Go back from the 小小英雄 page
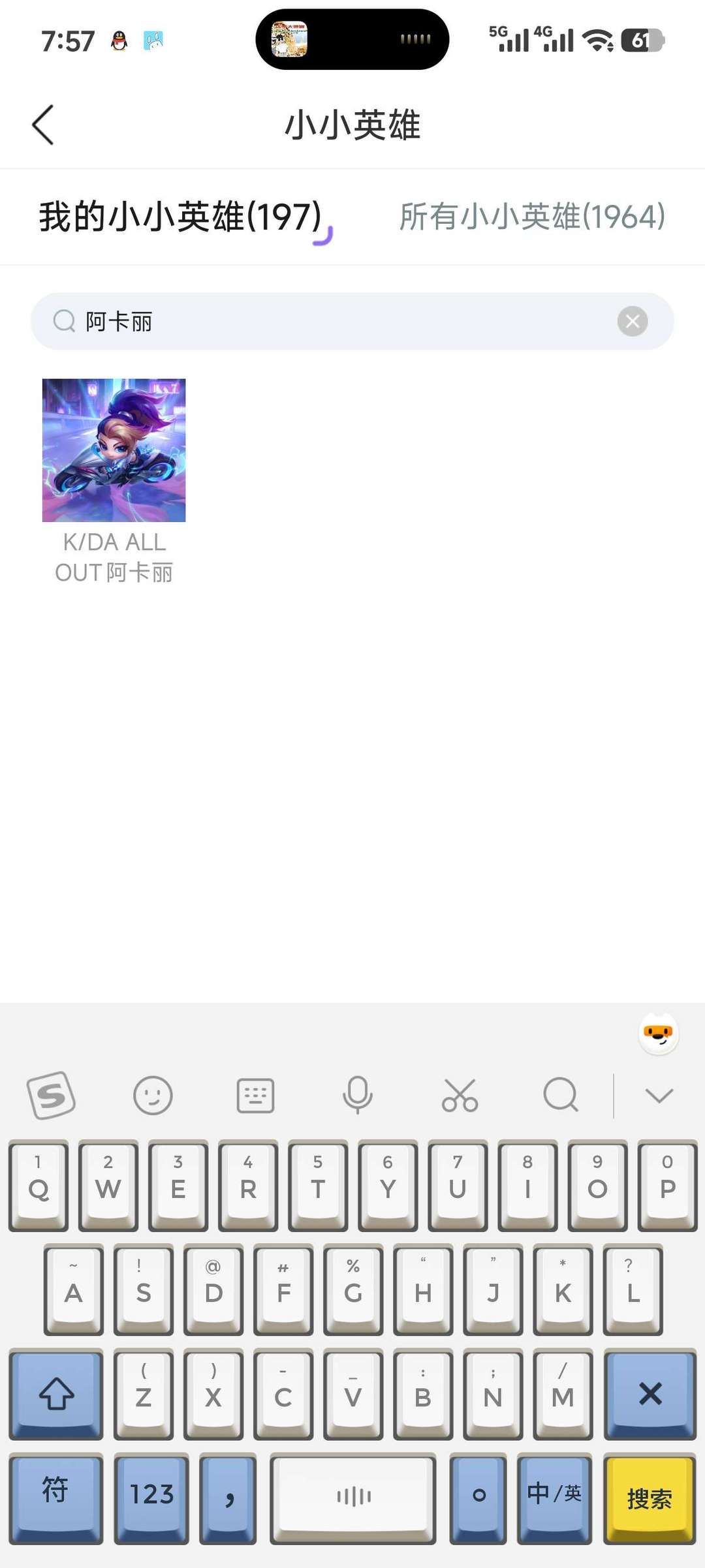 [x=43, y=125]
